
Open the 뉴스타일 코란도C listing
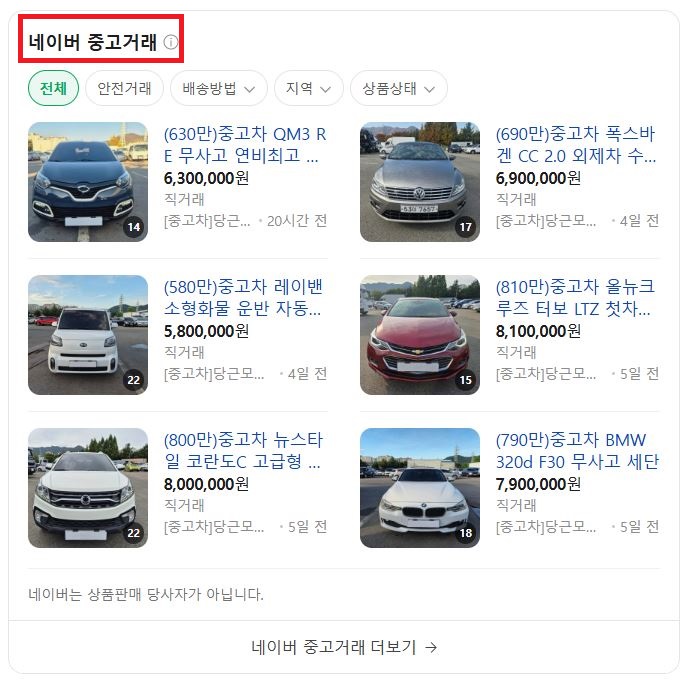[x=244, y=451]
